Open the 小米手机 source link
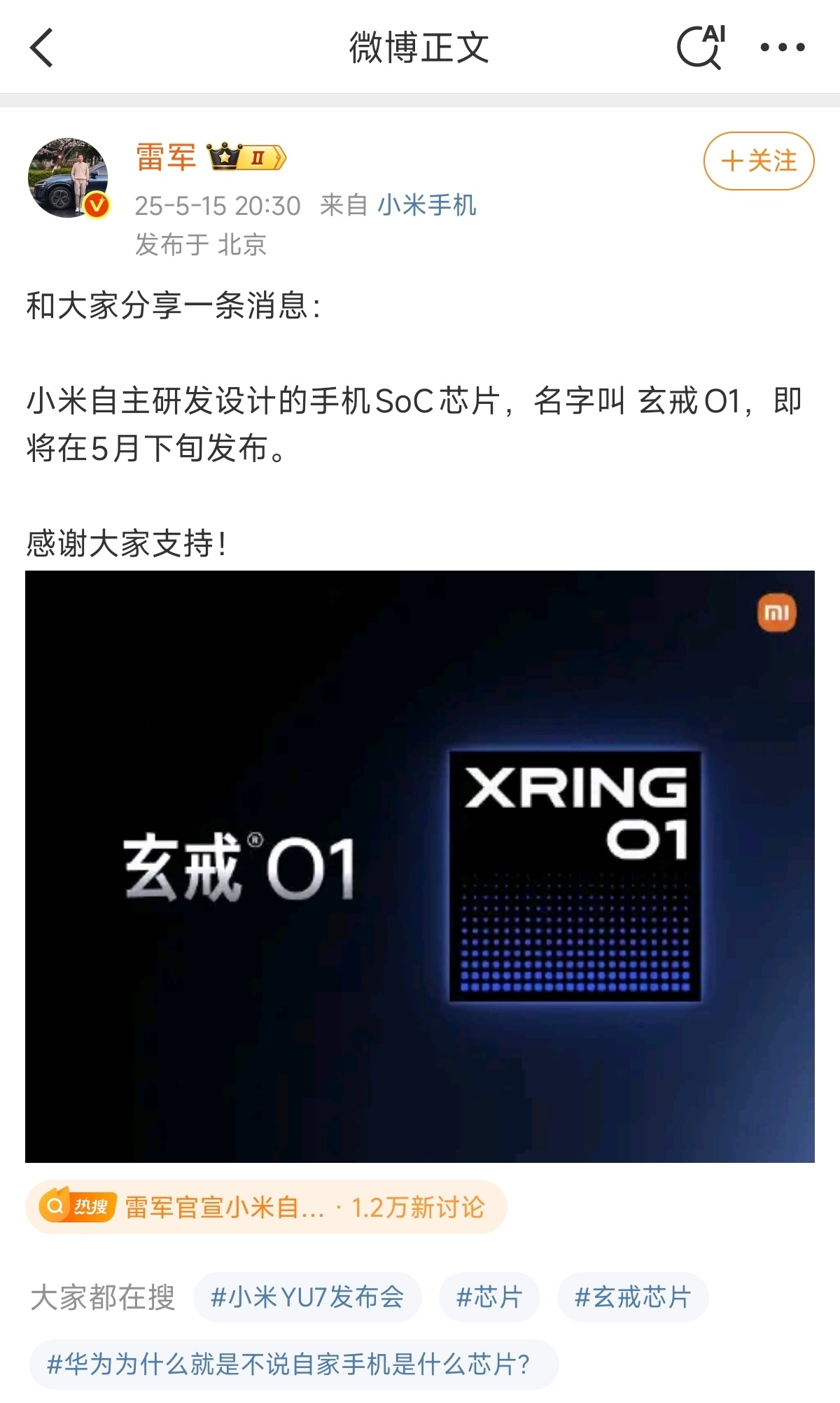840x1403 pixels. (427, 205)
